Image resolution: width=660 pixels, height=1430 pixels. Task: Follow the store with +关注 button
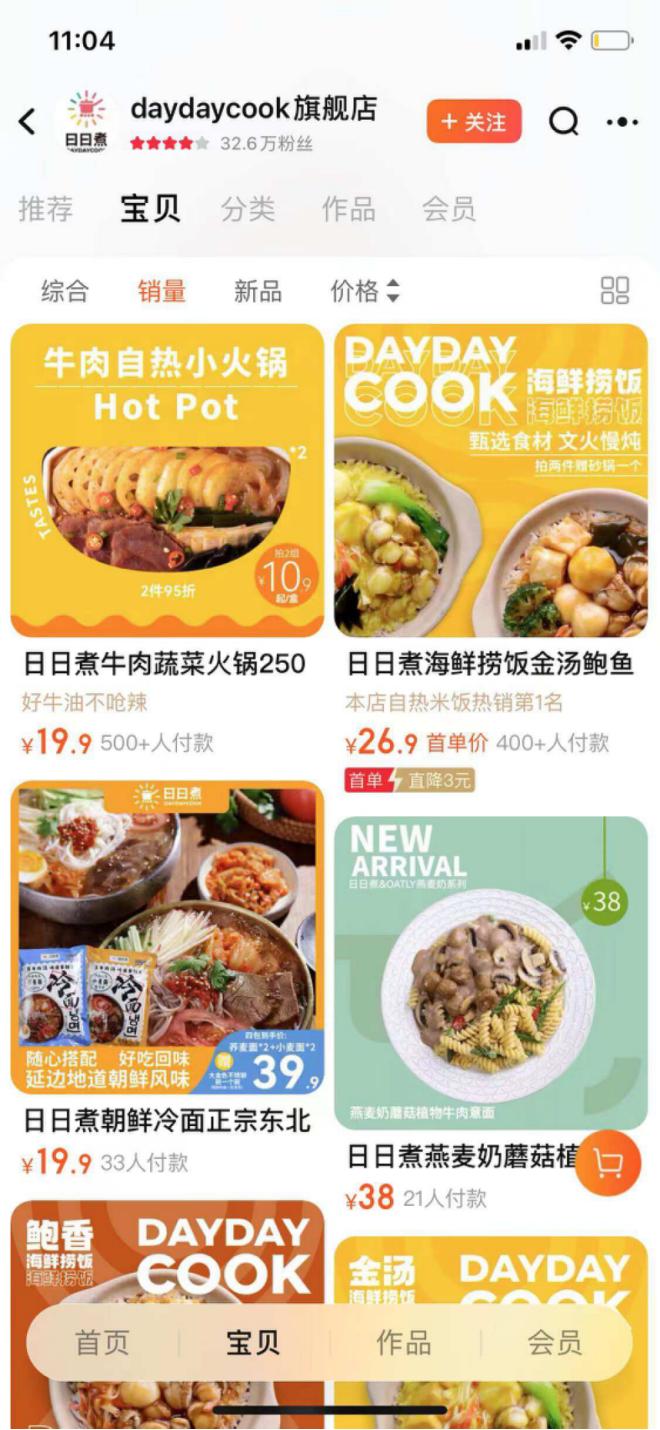pos(474,122)
